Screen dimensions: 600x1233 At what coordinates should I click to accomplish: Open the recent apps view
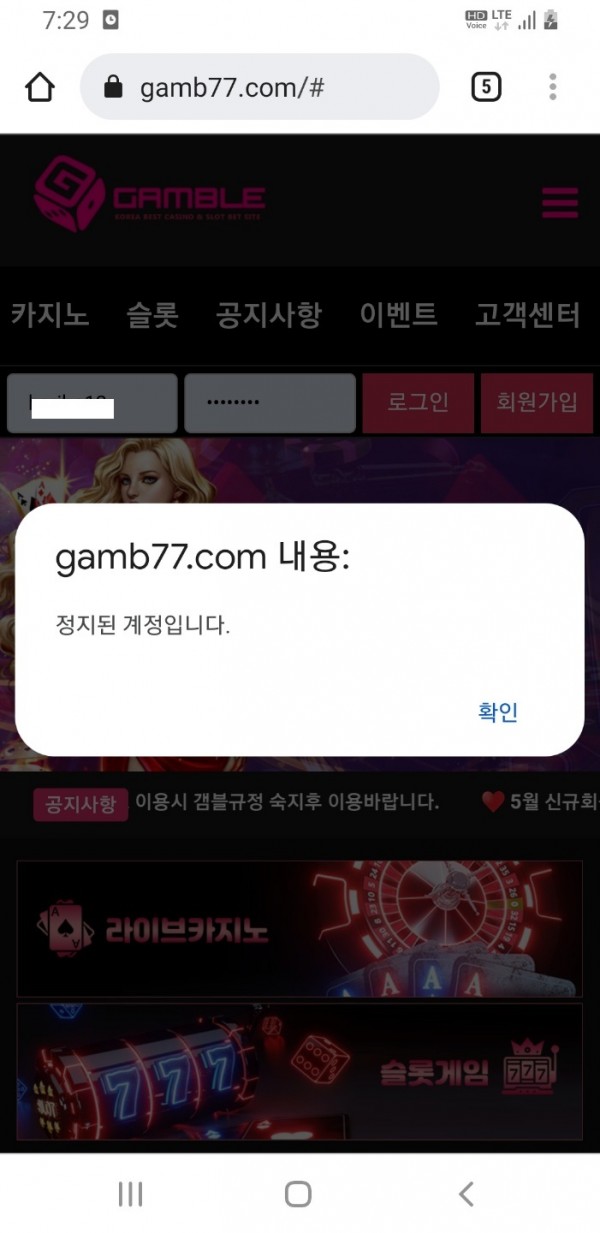tap(131, 1193)
